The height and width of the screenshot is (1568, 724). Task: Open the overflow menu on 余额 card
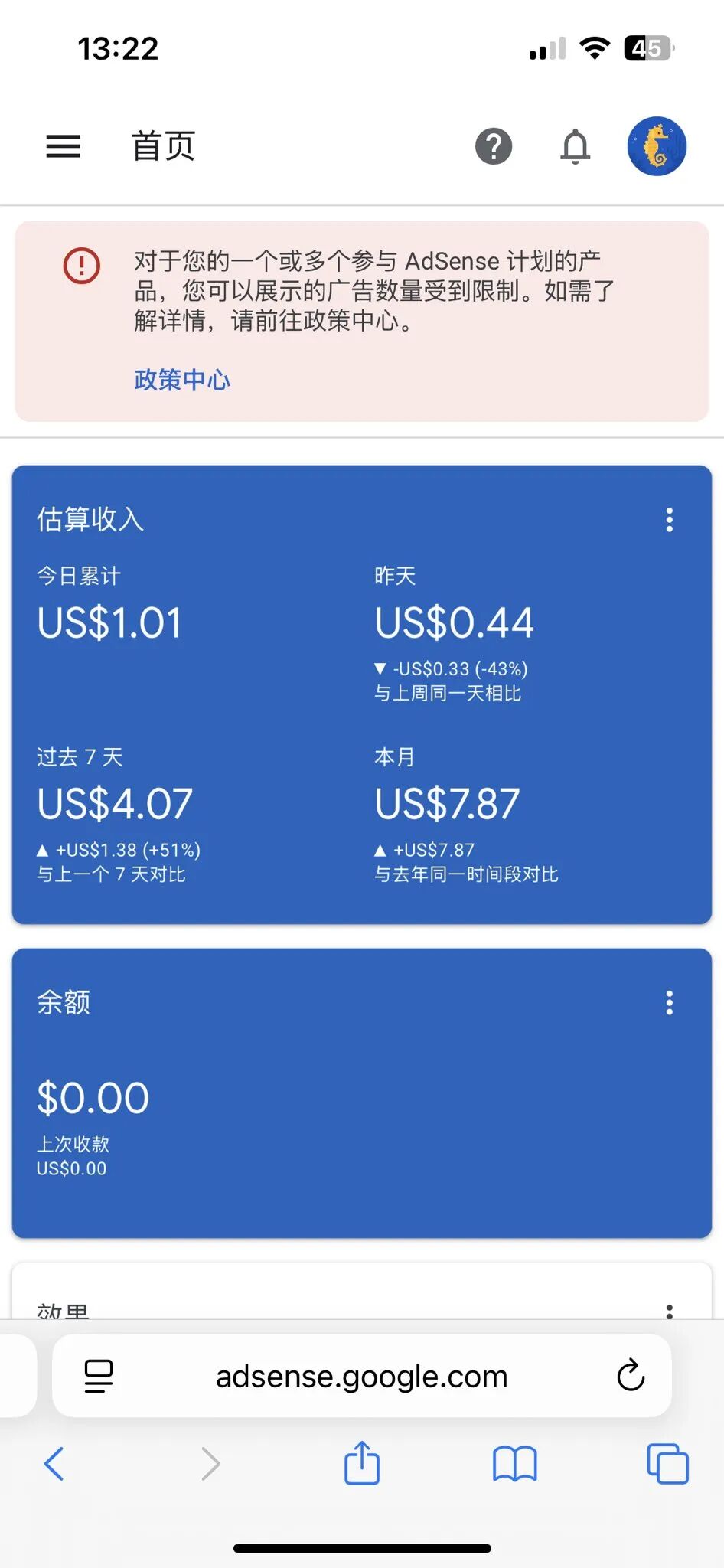click(670, 1003)
